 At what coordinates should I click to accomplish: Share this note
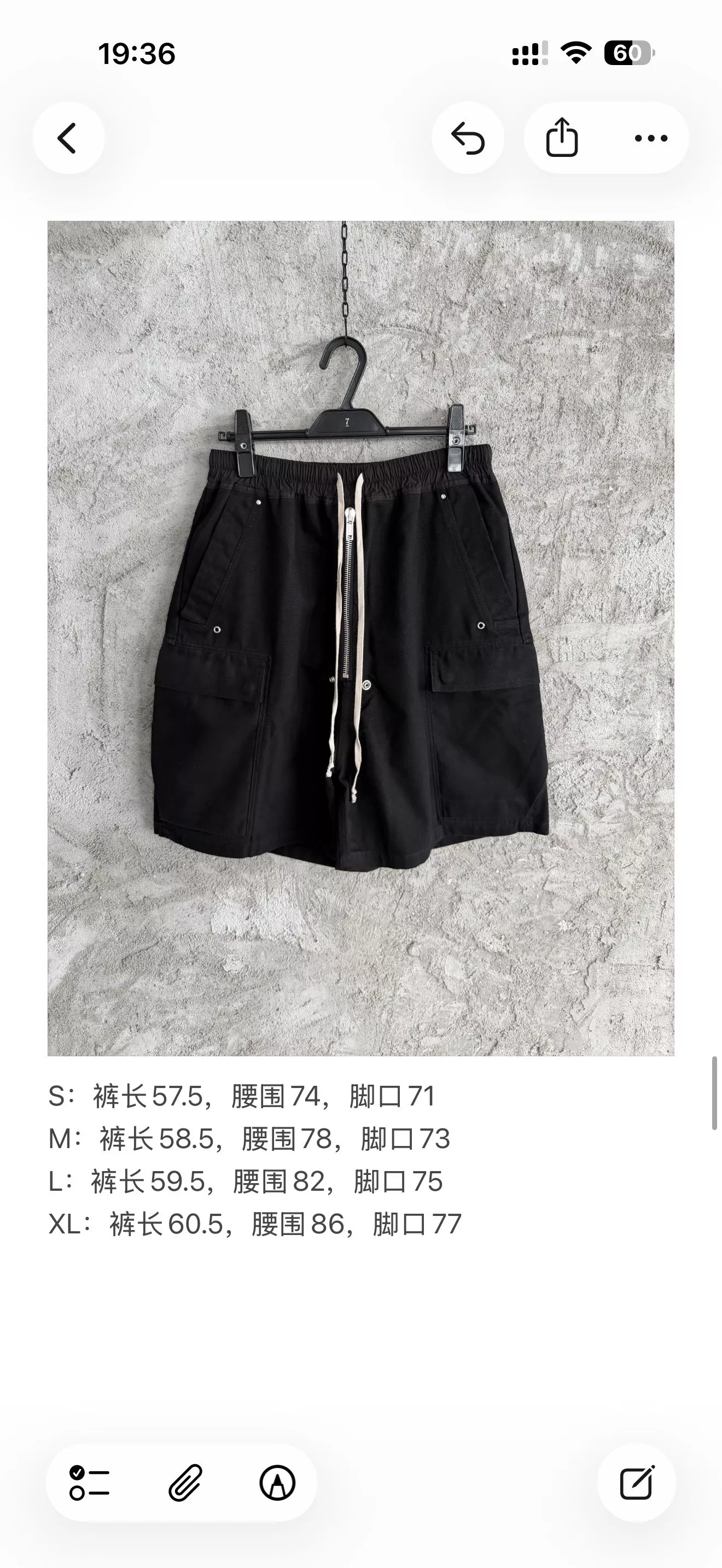point(562,138)
